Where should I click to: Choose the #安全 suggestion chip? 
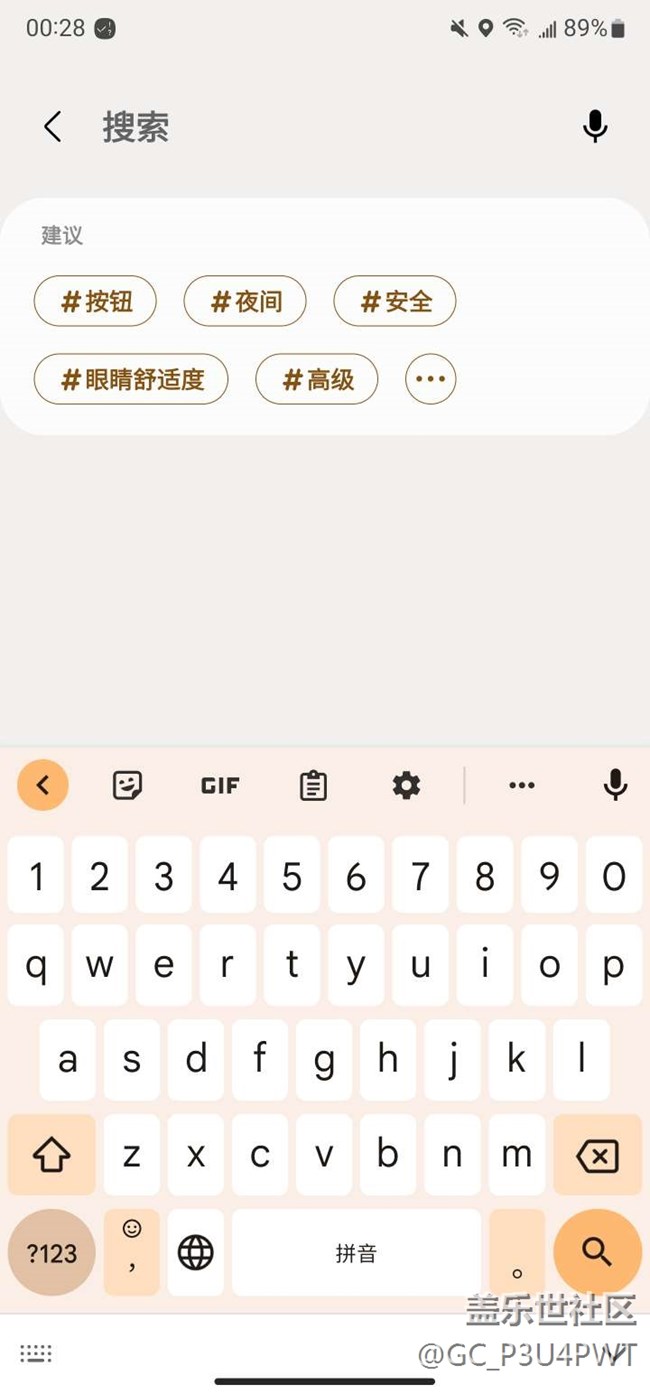(395, 301)
